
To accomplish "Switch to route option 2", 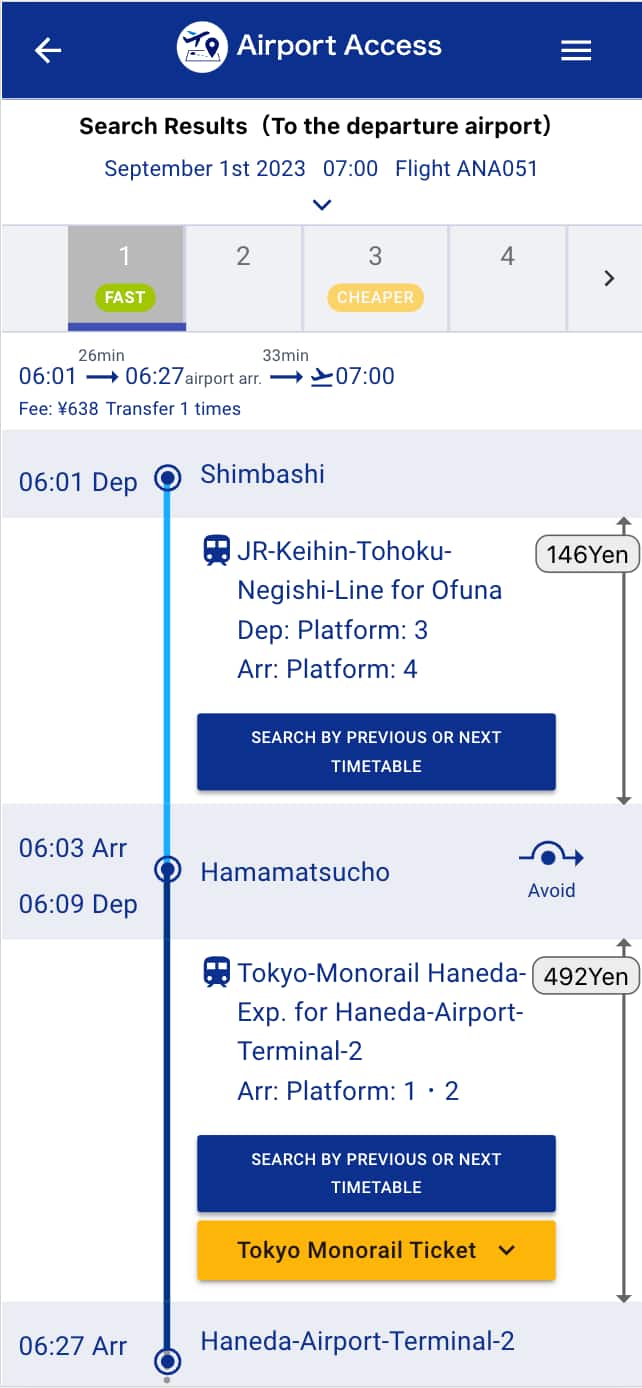I will (243, 277).
